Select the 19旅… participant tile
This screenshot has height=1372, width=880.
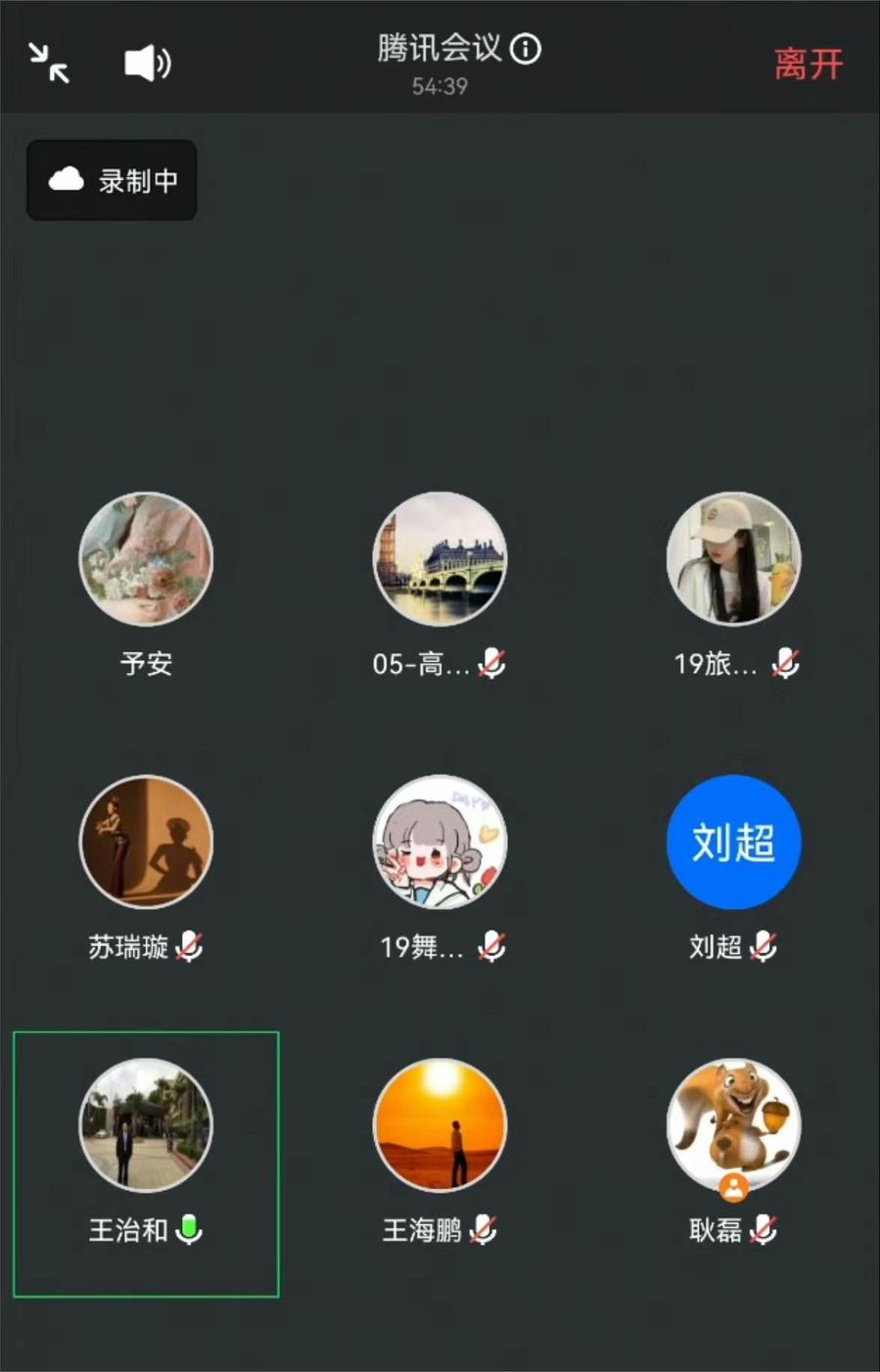click(733, 560)
